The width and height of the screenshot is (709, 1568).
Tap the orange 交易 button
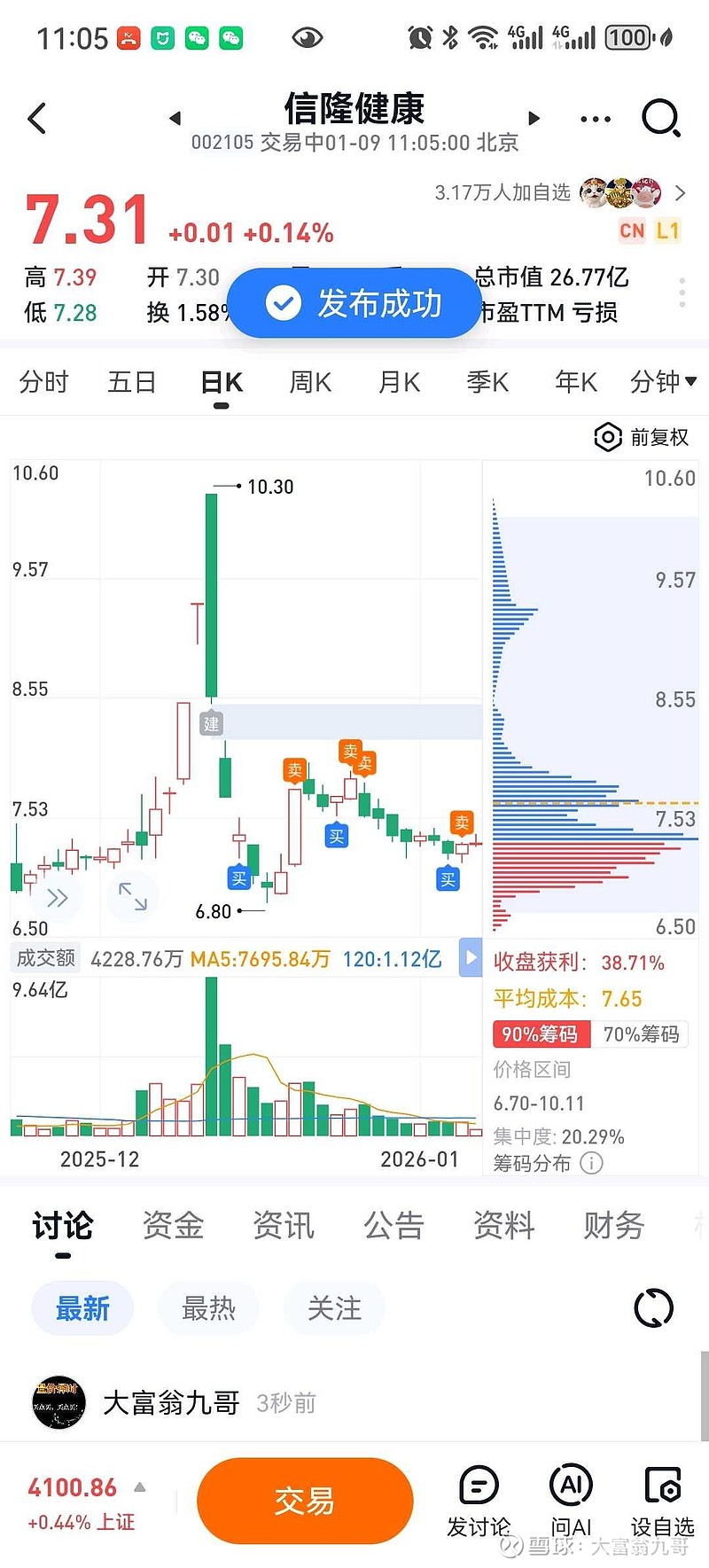coord(305,1501)
